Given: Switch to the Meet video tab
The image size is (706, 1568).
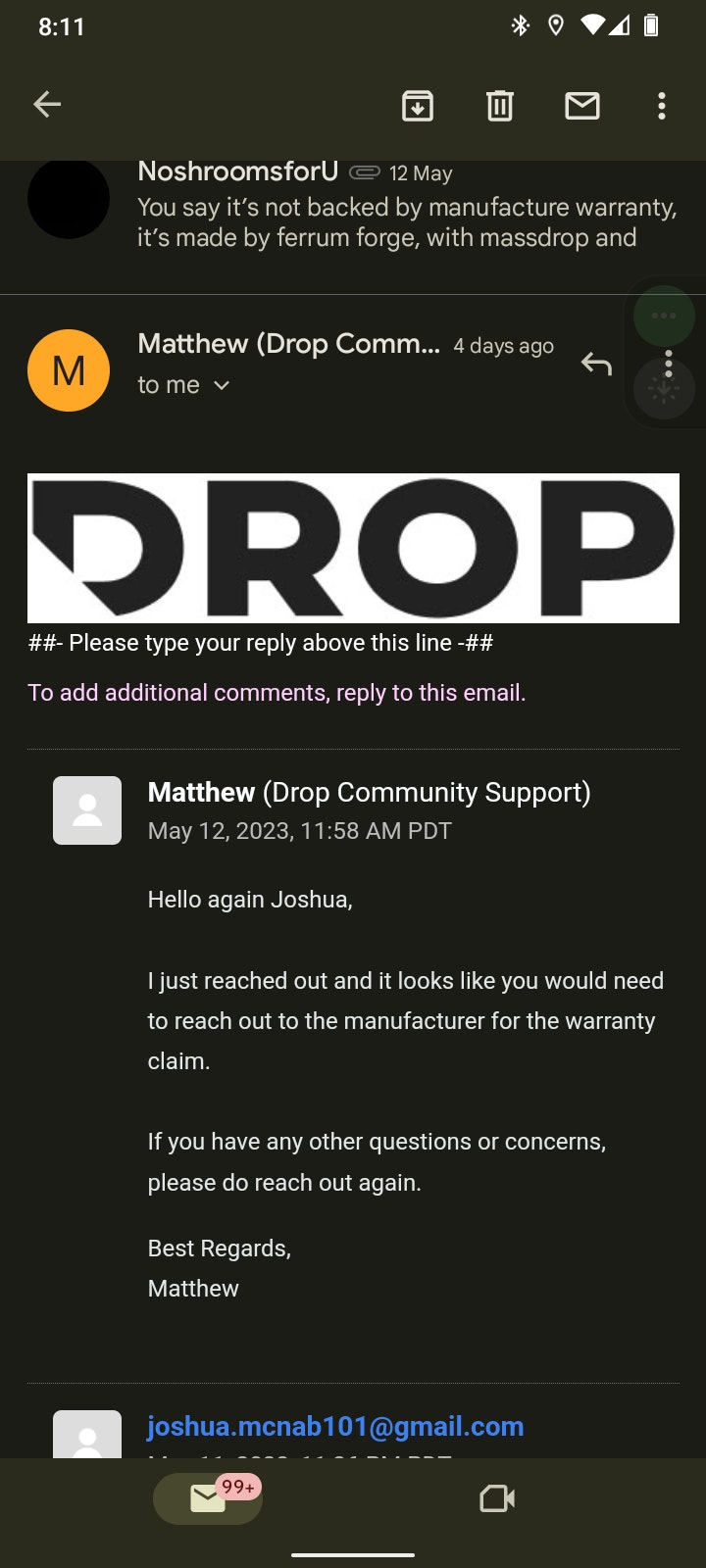Looking at the screenshot, I should click(497, 1497).
